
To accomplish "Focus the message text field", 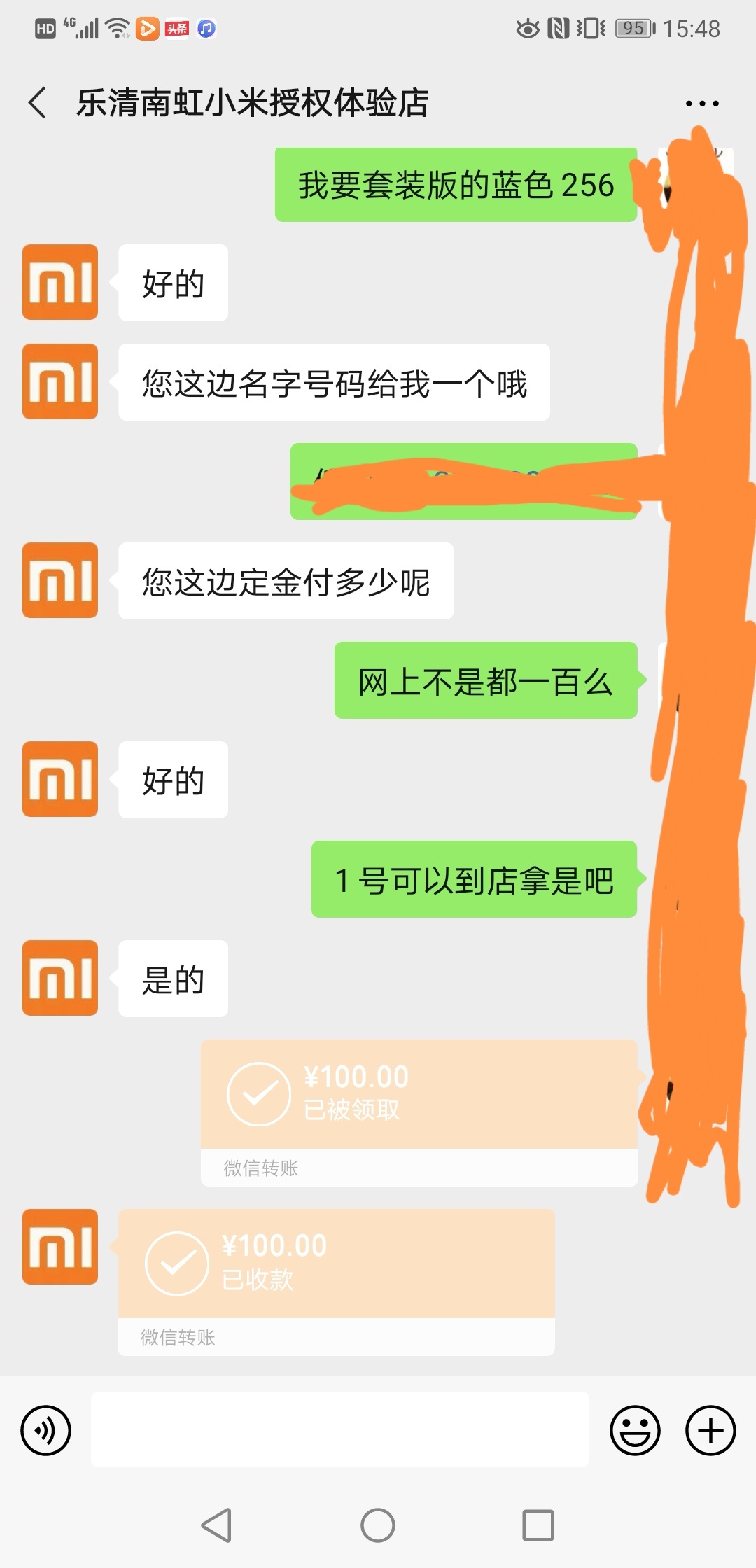I will 339,1430.
